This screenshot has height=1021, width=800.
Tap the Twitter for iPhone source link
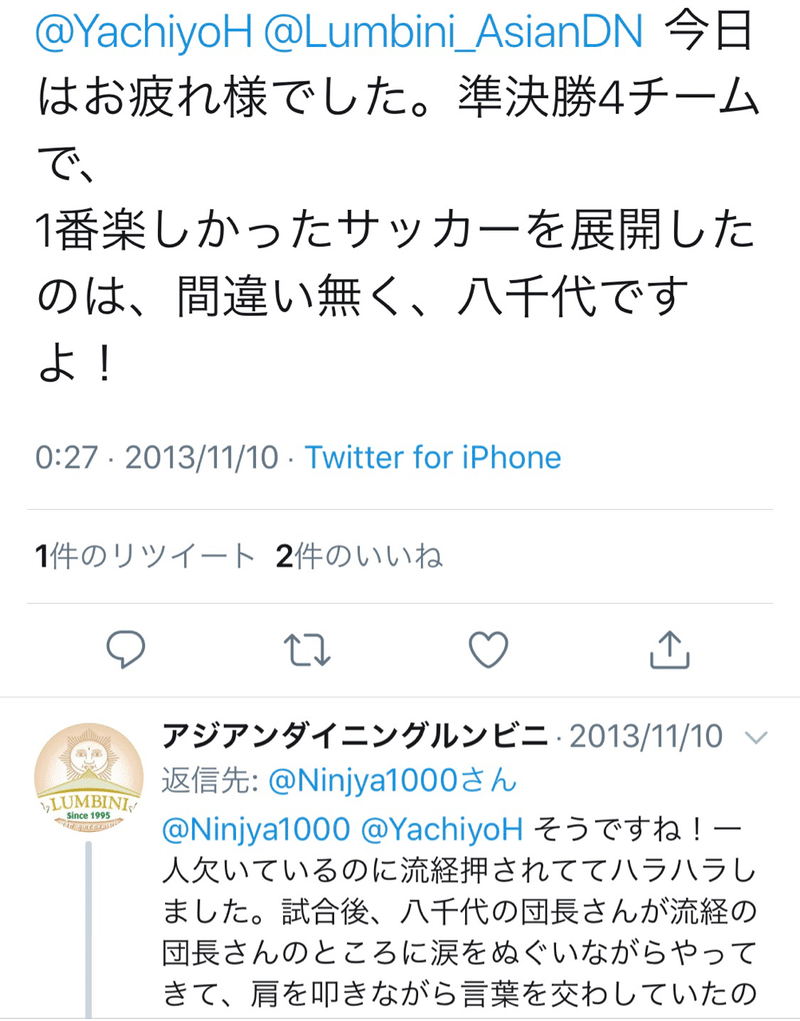(433, 457)
